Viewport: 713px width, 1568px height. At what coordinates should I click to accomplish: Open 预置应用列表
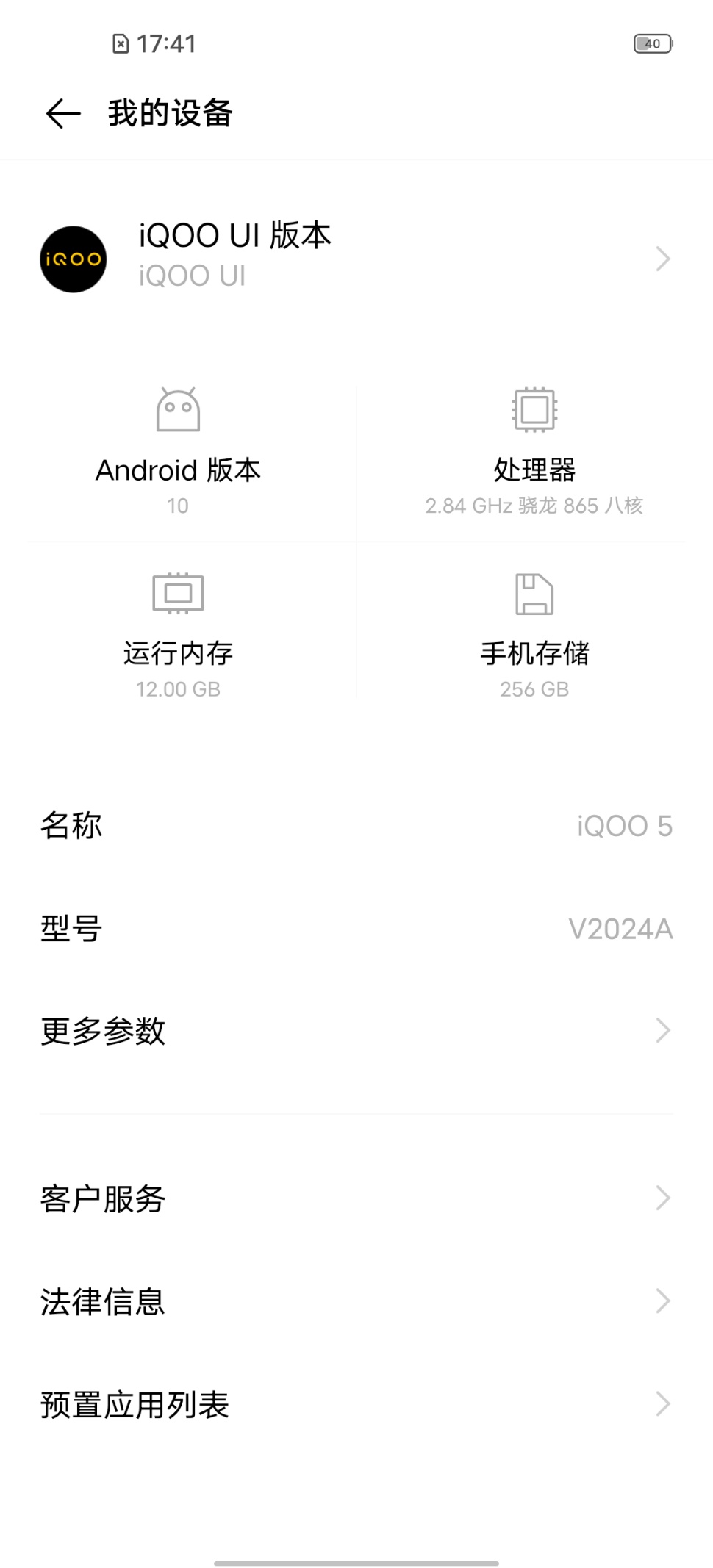356,1404
